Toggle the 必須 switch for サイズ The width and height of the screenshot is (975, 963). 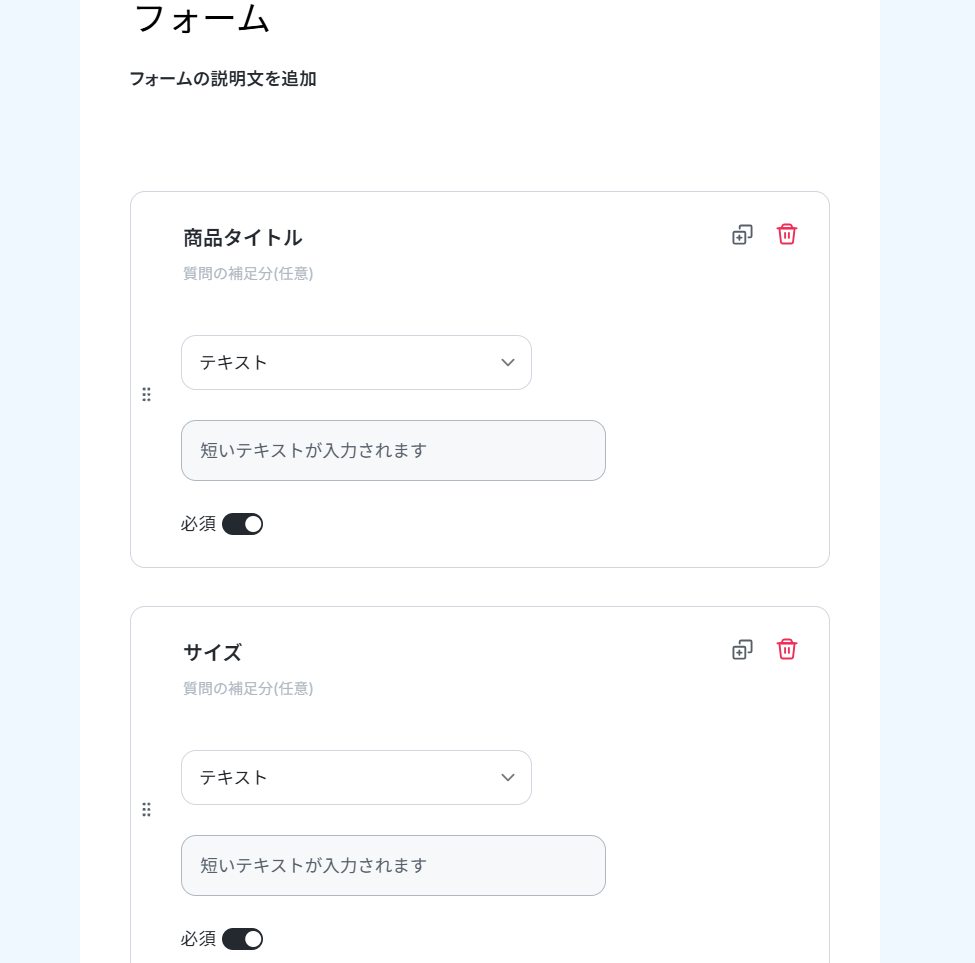coord(242,939)
